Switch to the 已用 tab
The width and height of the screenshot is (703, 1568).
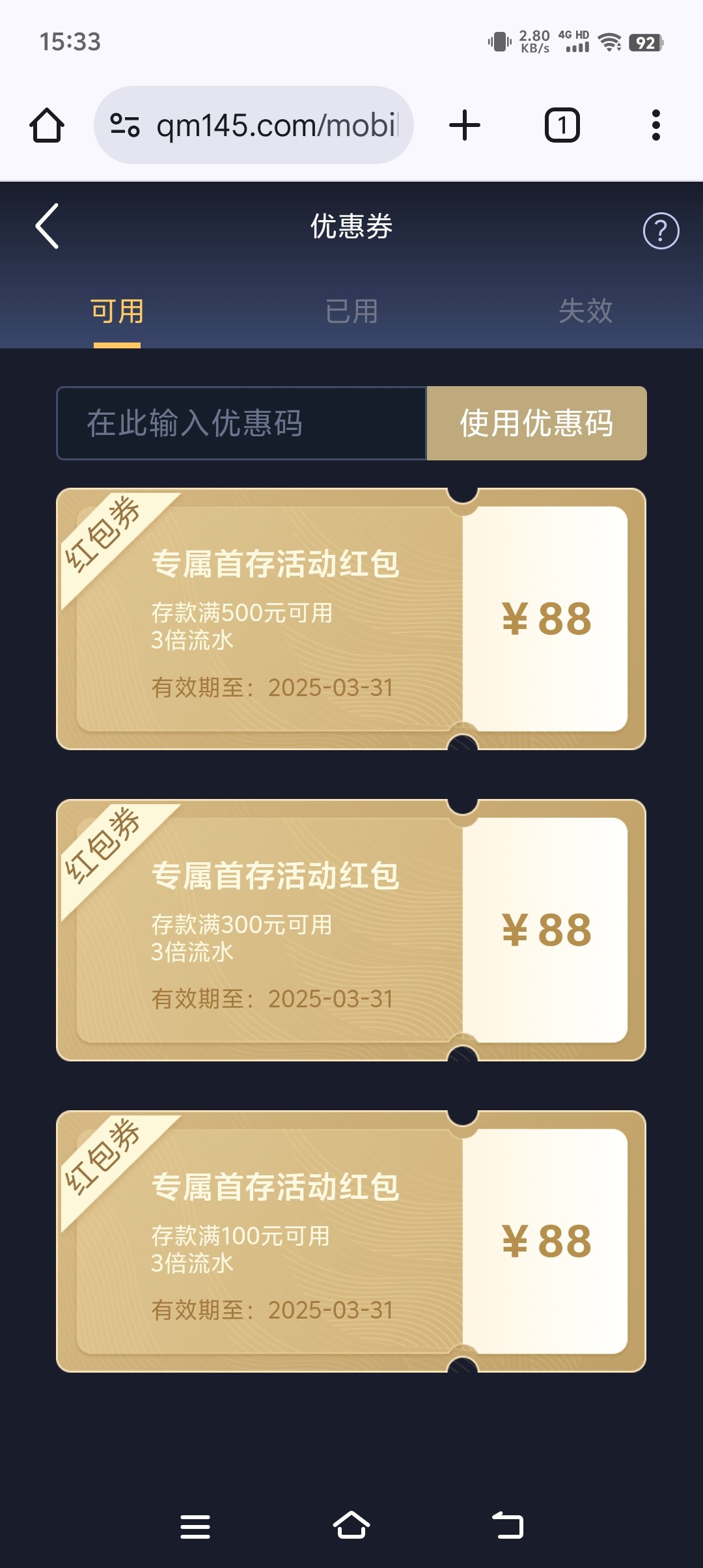pyautogui.click(x=351, y=311)
